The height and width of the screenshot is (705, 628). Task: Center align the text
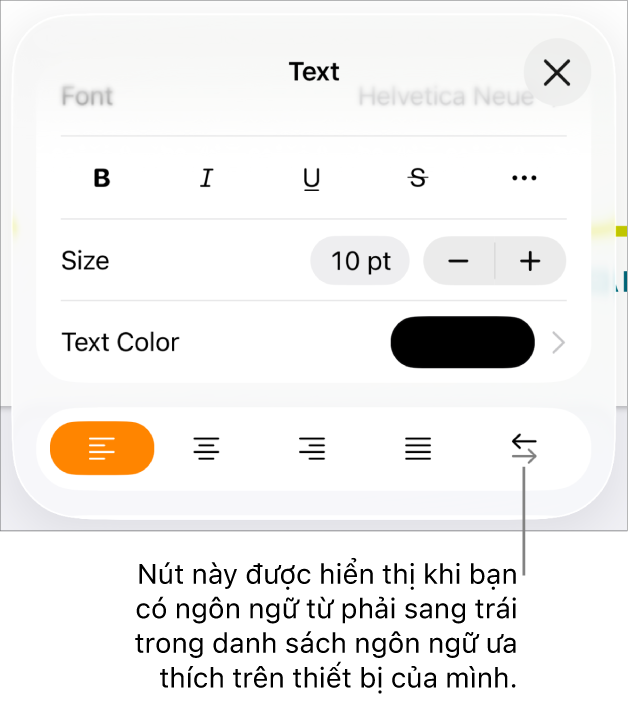click(207, 449)
